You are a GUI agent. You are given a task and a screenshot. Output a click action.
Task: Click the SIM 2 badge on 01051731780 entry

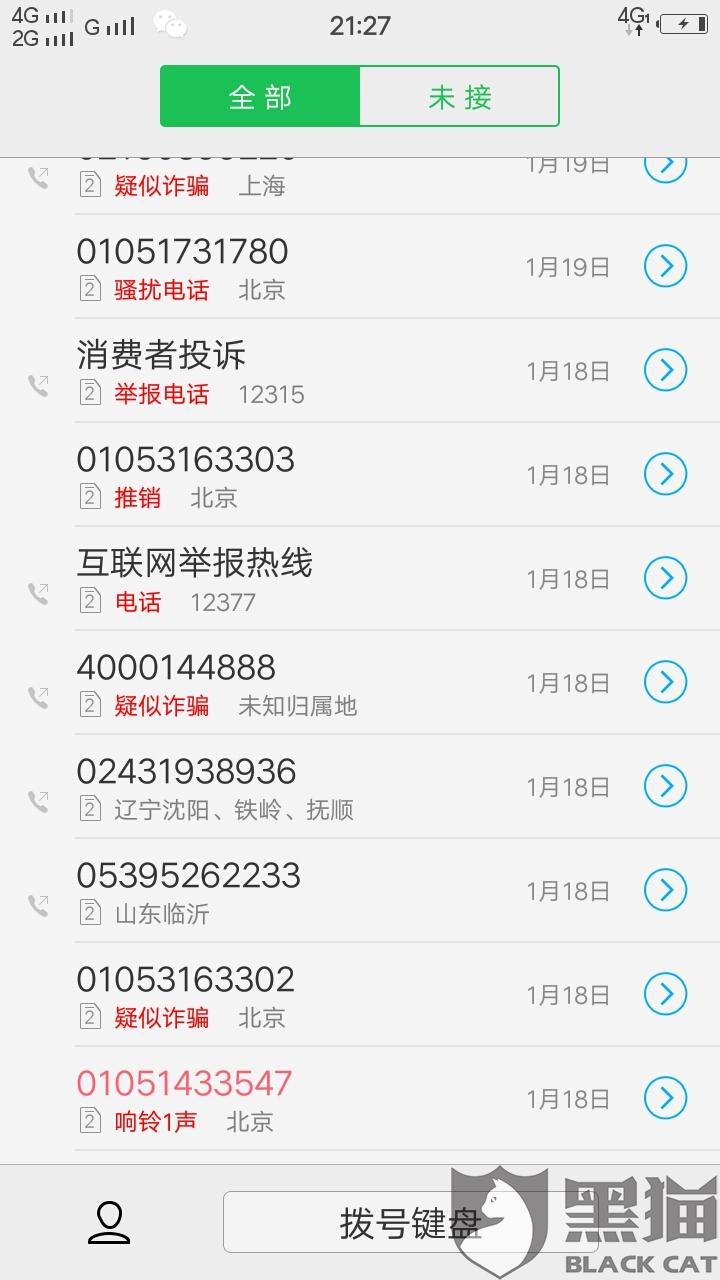pyautogui.click(x=89, y=290)
